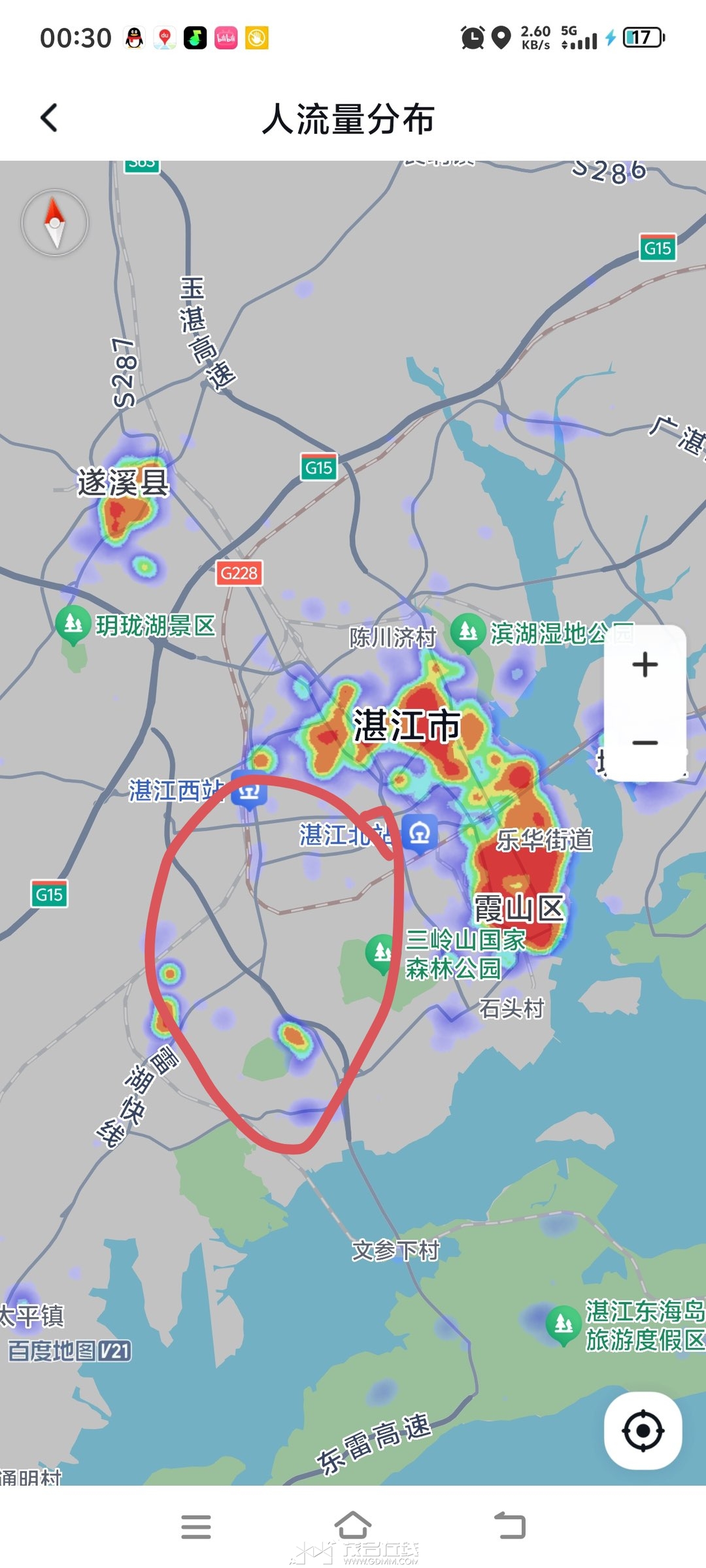Select the 湛江北站 station marker
Screen dimensions: 706x1568
click(419, 834)
